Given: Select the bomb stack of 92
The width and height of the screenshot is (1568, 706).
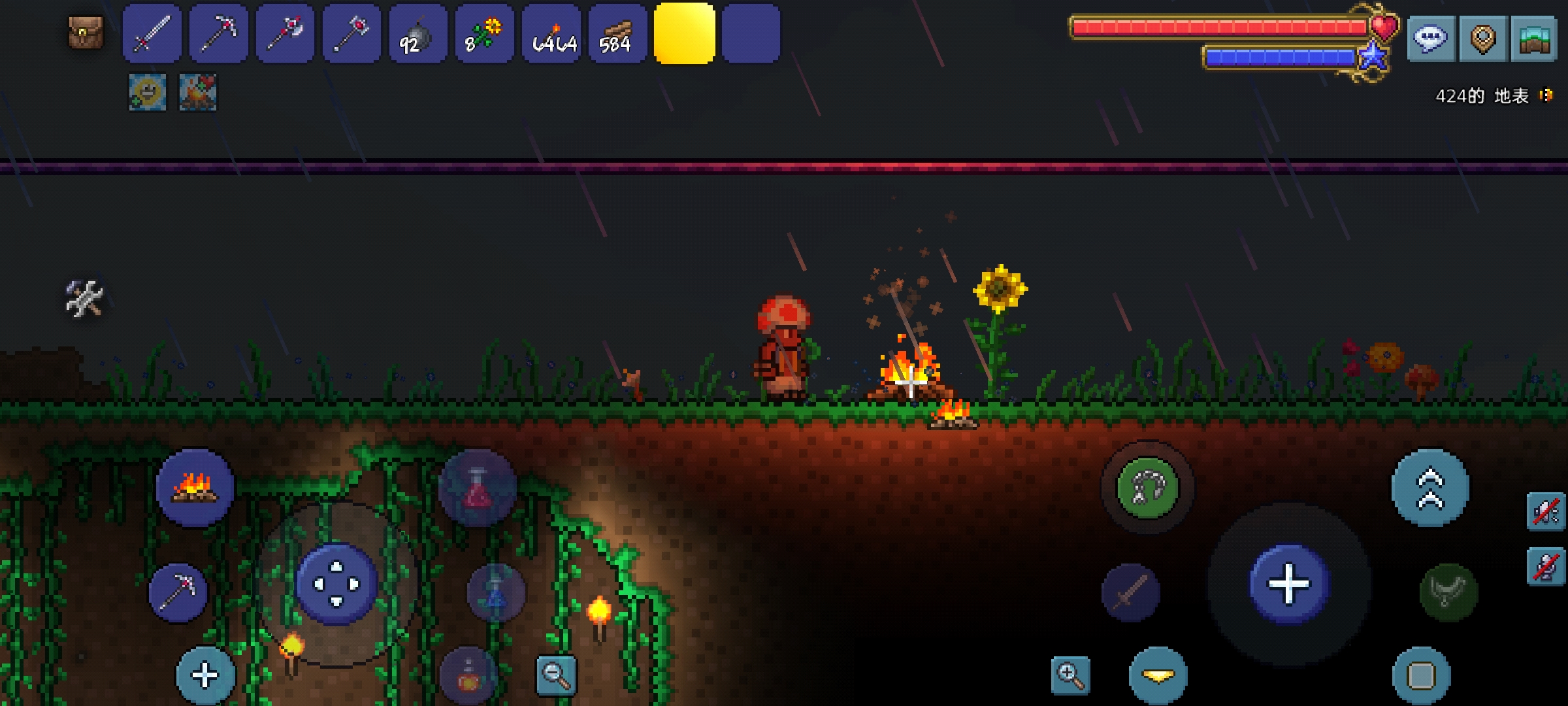Looking at the screenshot, I should click(x=417, y=34).
